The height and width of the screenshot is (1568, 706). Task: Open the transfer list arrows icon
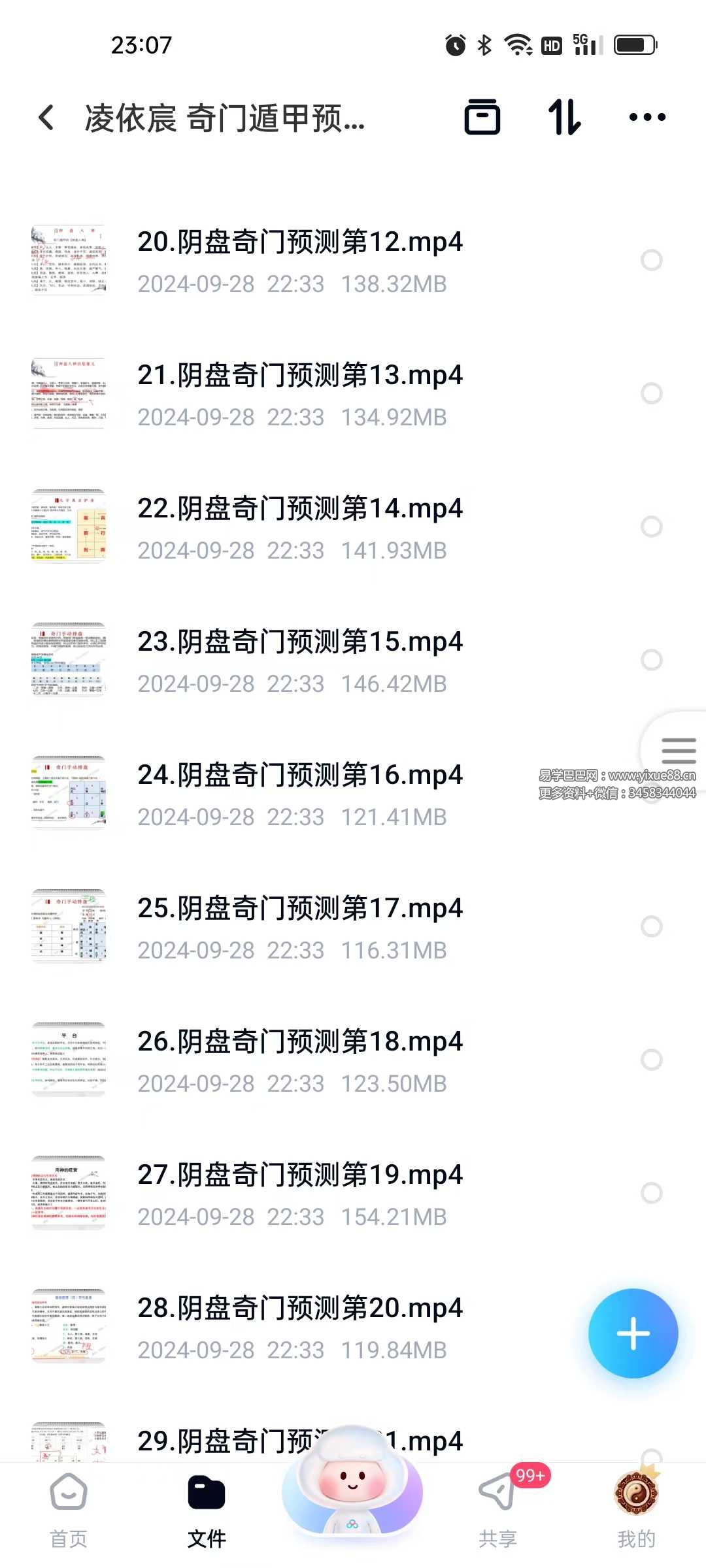pos(564,118)
